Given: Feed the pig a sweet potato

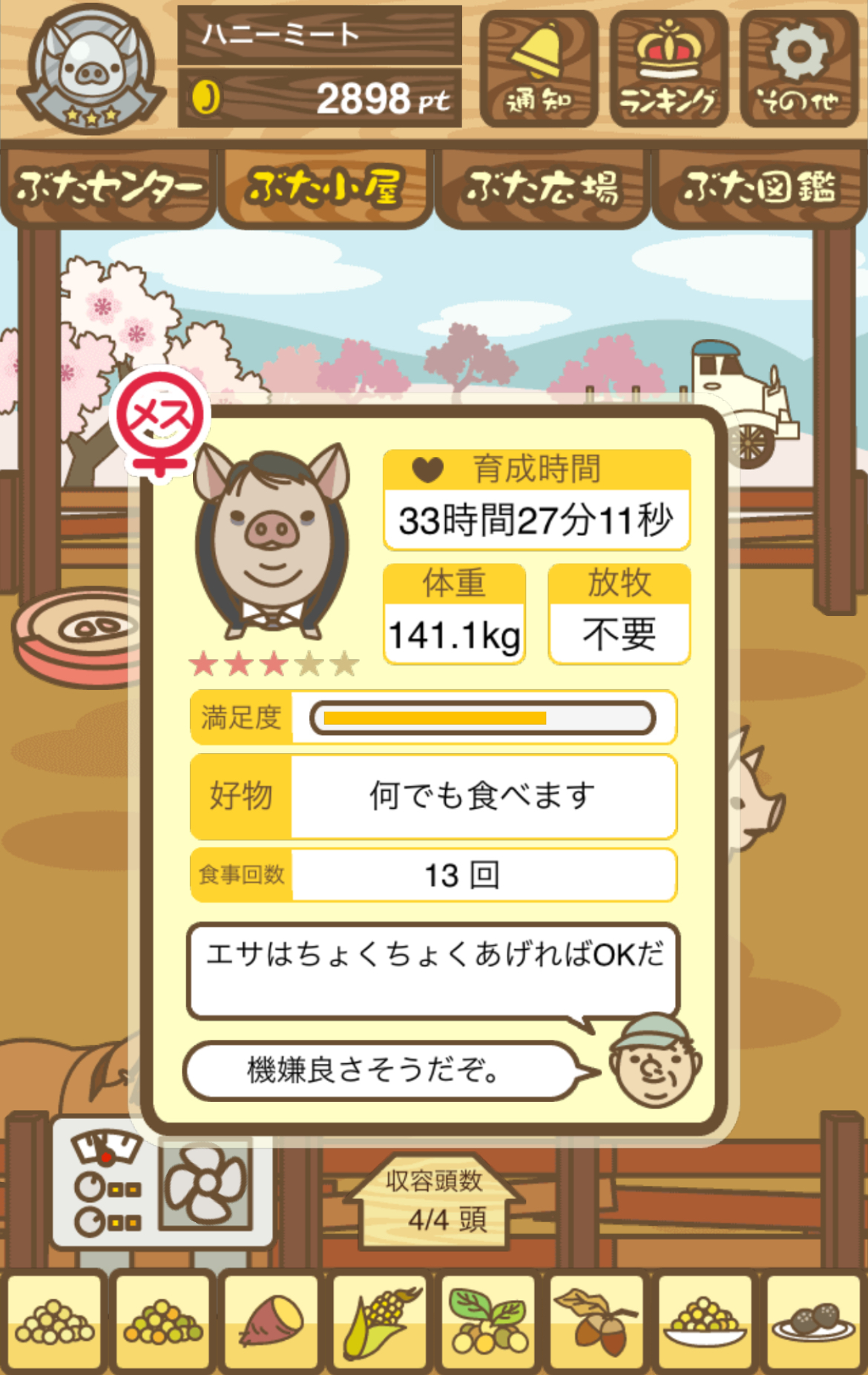Looking at the screenshot, I should pos(272,1322).
